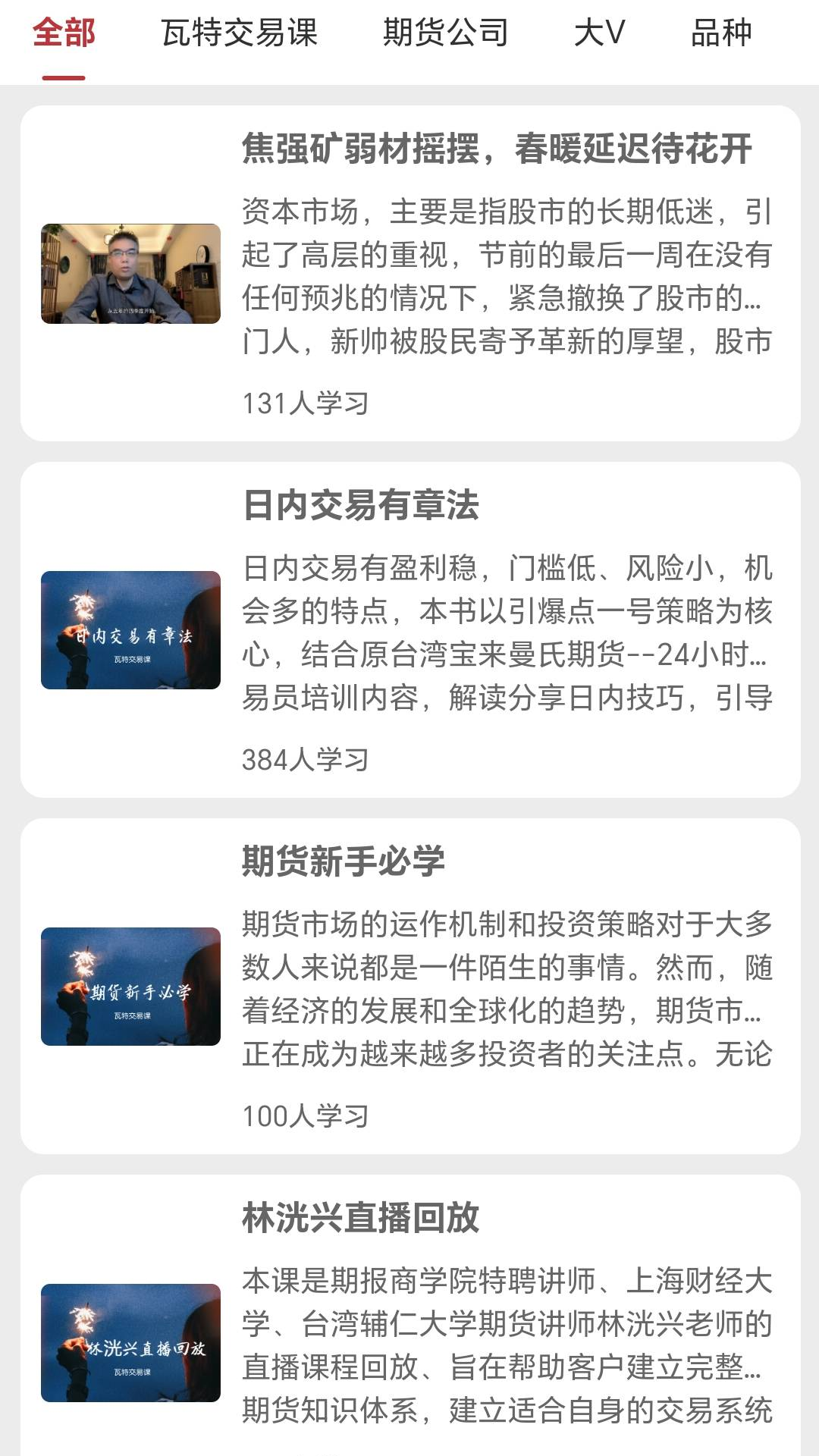Select the 大V tab
The height and width of the screenshot is (1456, 819).
pyautogui.click(x=599, y=33)
